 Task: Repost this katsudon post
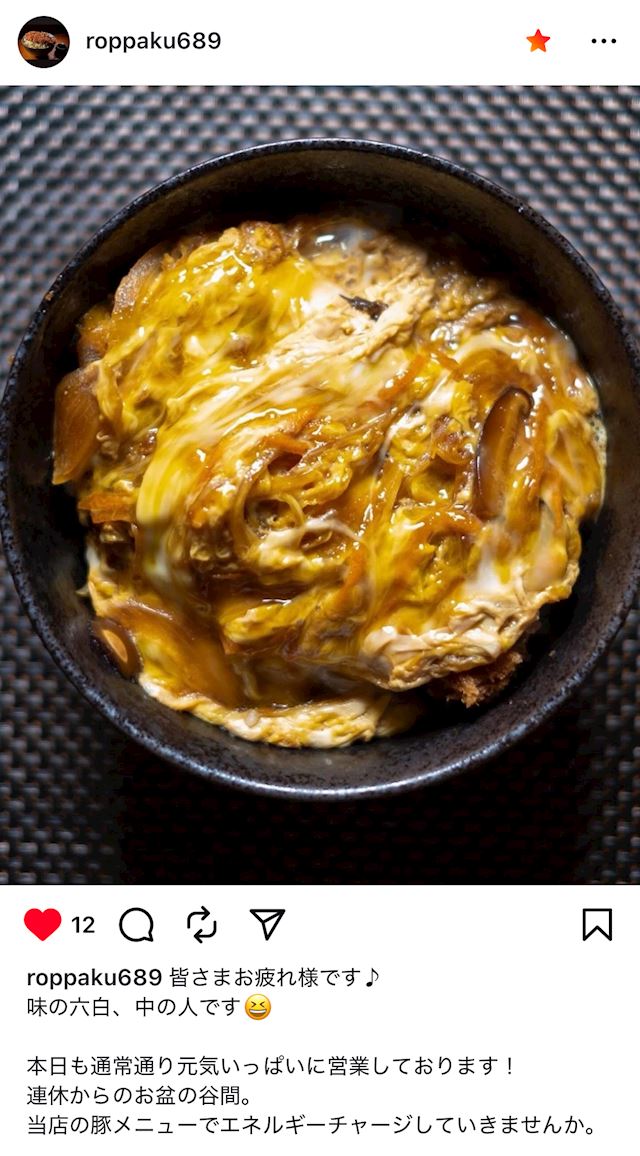[x=202, y=925]
